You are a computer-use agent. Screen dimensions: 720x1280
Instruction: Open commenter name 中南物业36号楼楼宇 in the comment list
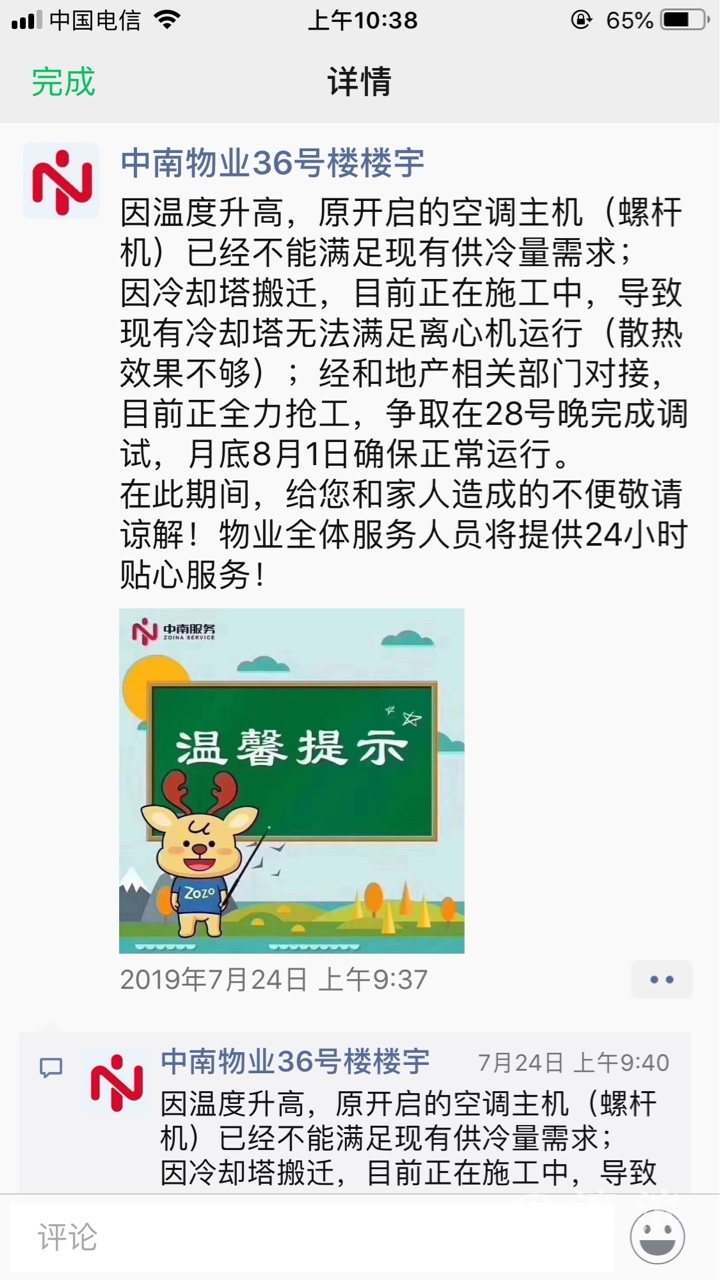coord(295,1061)
